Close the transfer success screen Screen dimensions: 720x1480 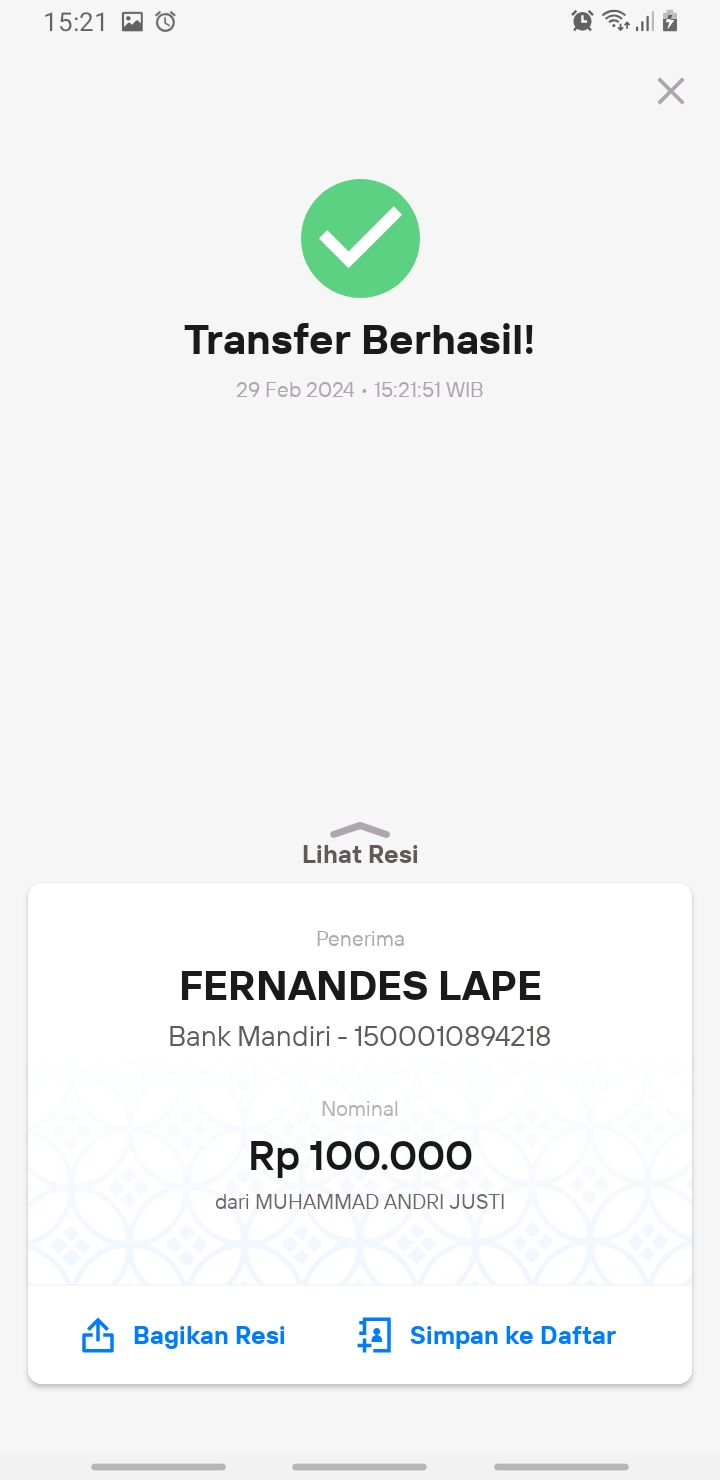[670, 91]
